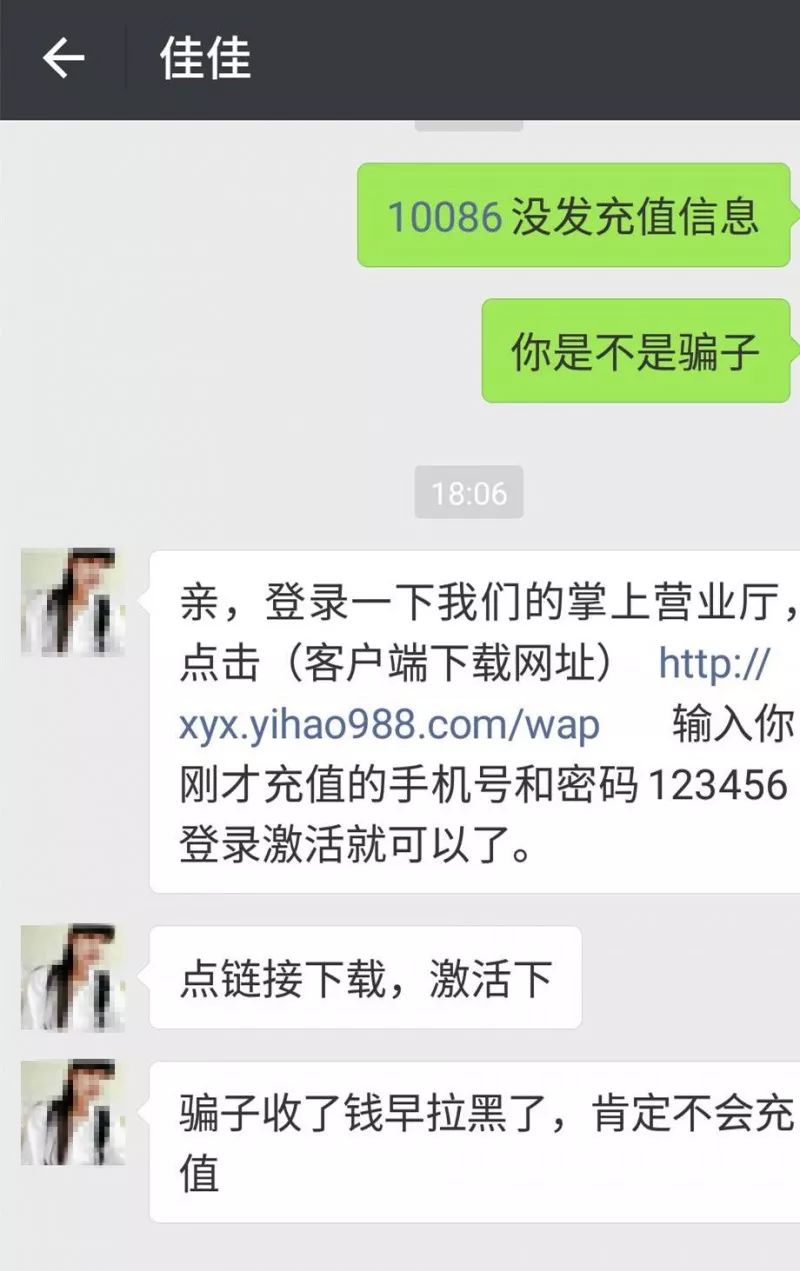
Task: Go back using the arrow beside 佳佳
Action: (63, 59)
